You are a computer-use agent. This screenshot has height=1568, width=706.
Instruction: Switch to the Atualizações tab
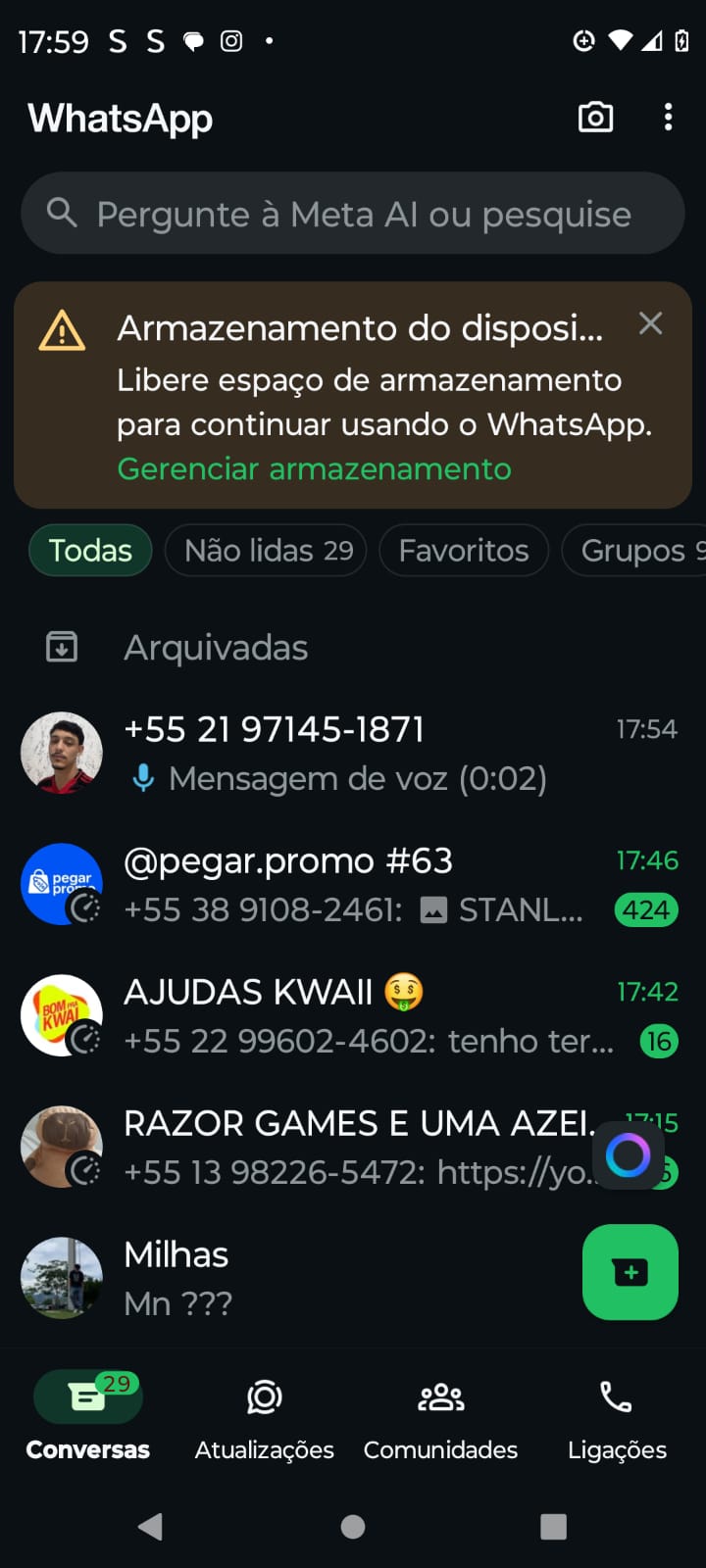[x=265, y=1416]
